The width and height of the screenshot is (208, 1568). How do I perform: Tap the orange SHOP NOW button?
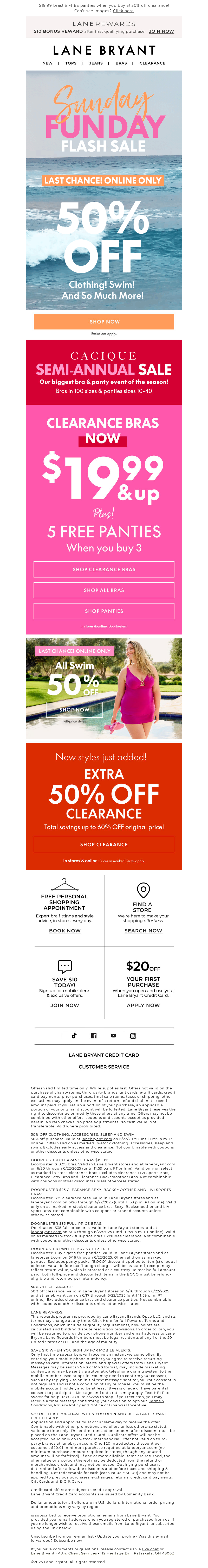pos(104,321)
